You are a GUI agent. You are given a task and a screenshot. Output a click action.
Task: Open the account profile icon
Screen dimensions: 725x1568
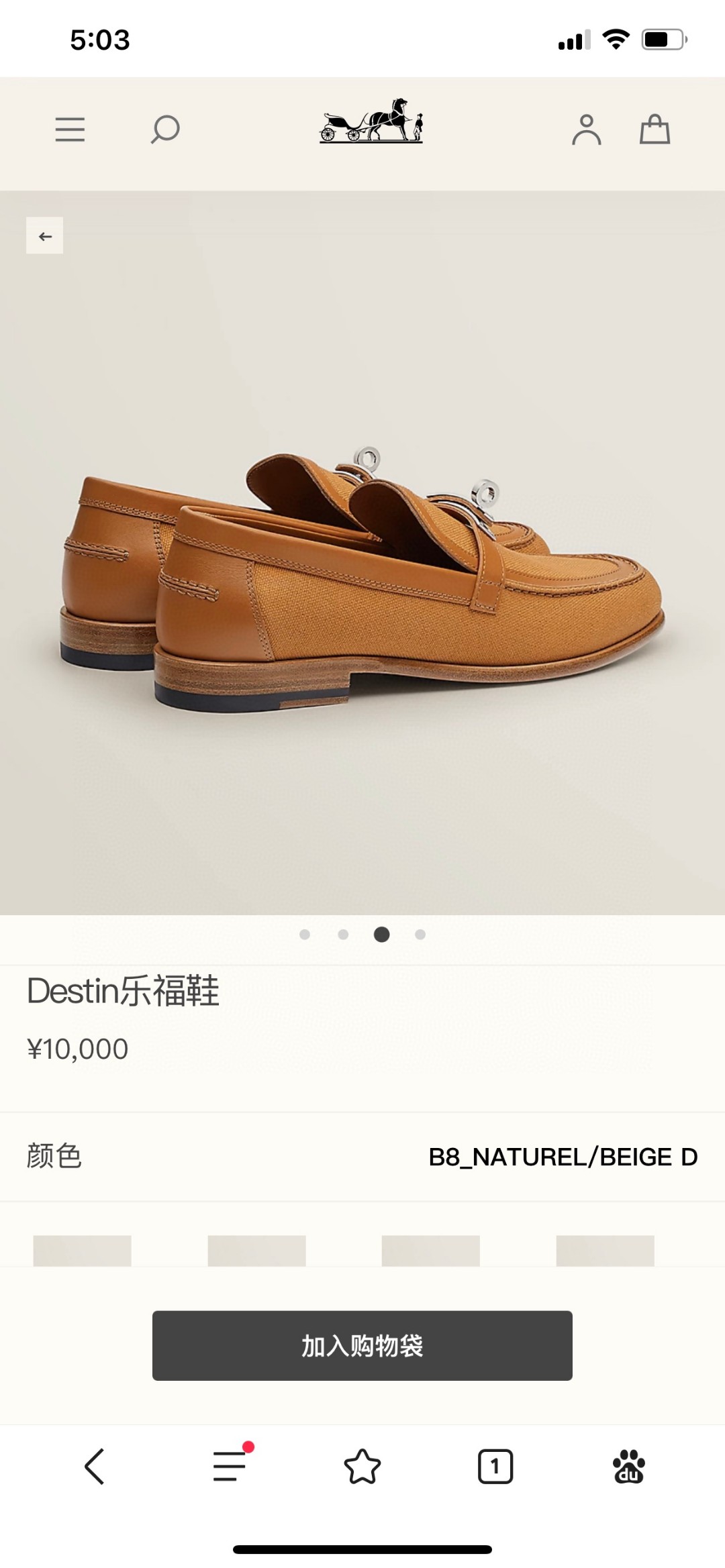click(586, 129)
